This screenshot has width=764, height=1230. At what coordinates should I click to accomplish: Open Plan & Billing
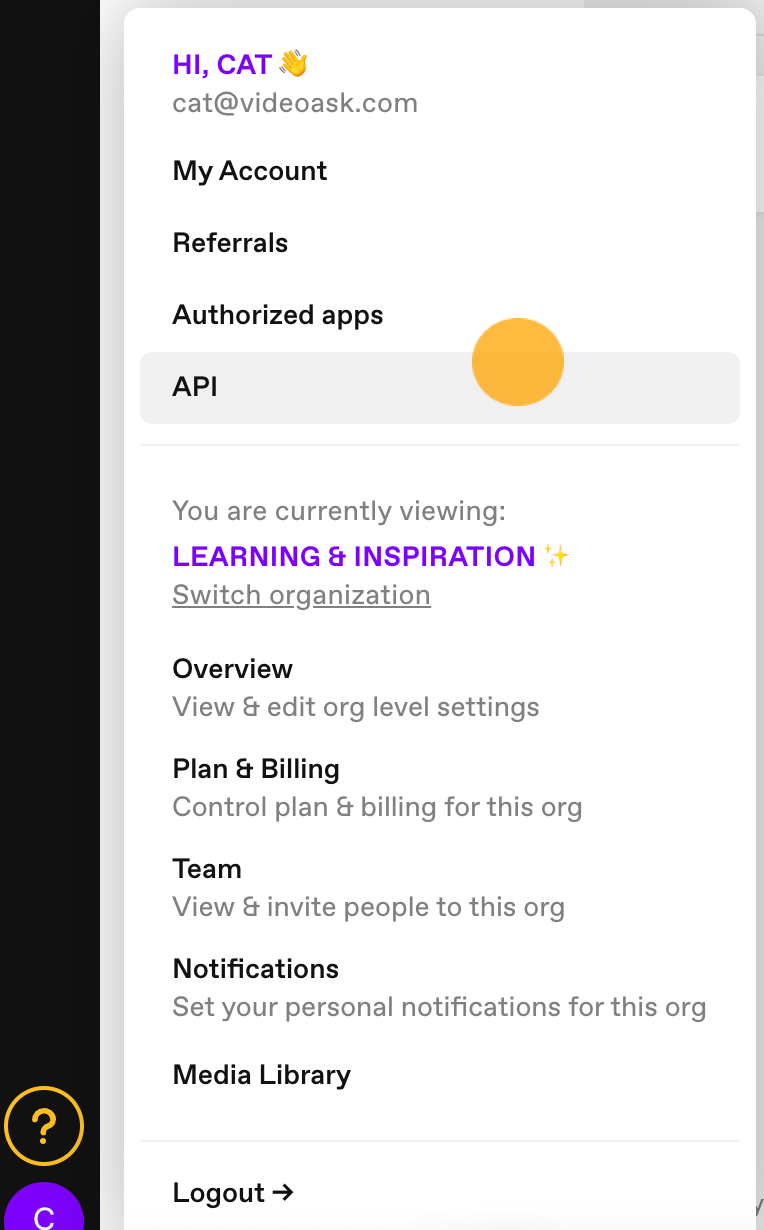pos(377,788)
